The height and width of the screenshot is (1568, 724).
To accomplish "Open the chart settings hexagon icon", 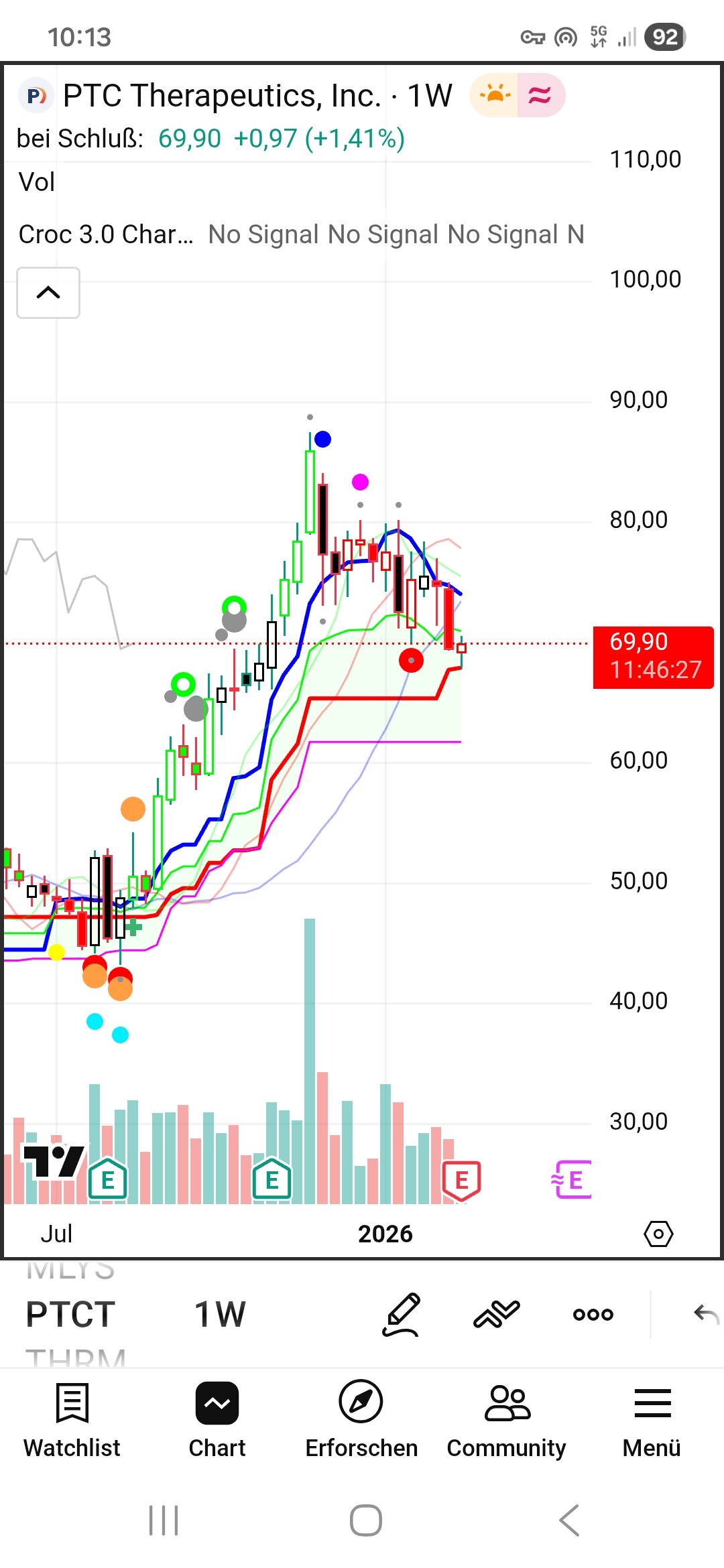I will click(x=658, y=1234).
